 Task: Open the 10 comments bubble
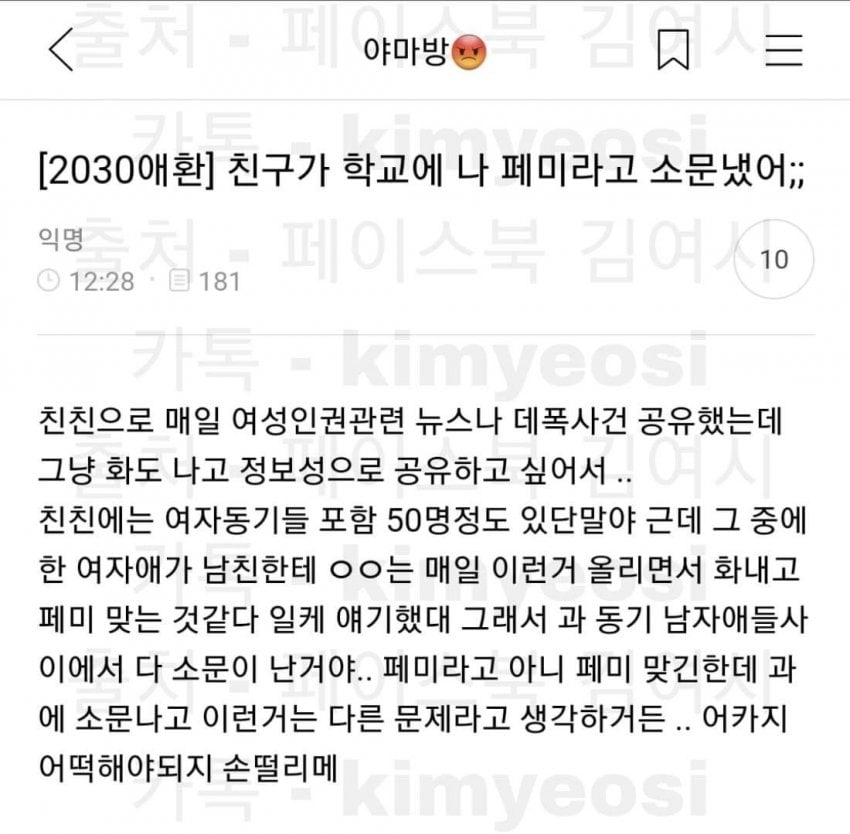point(773,260)
